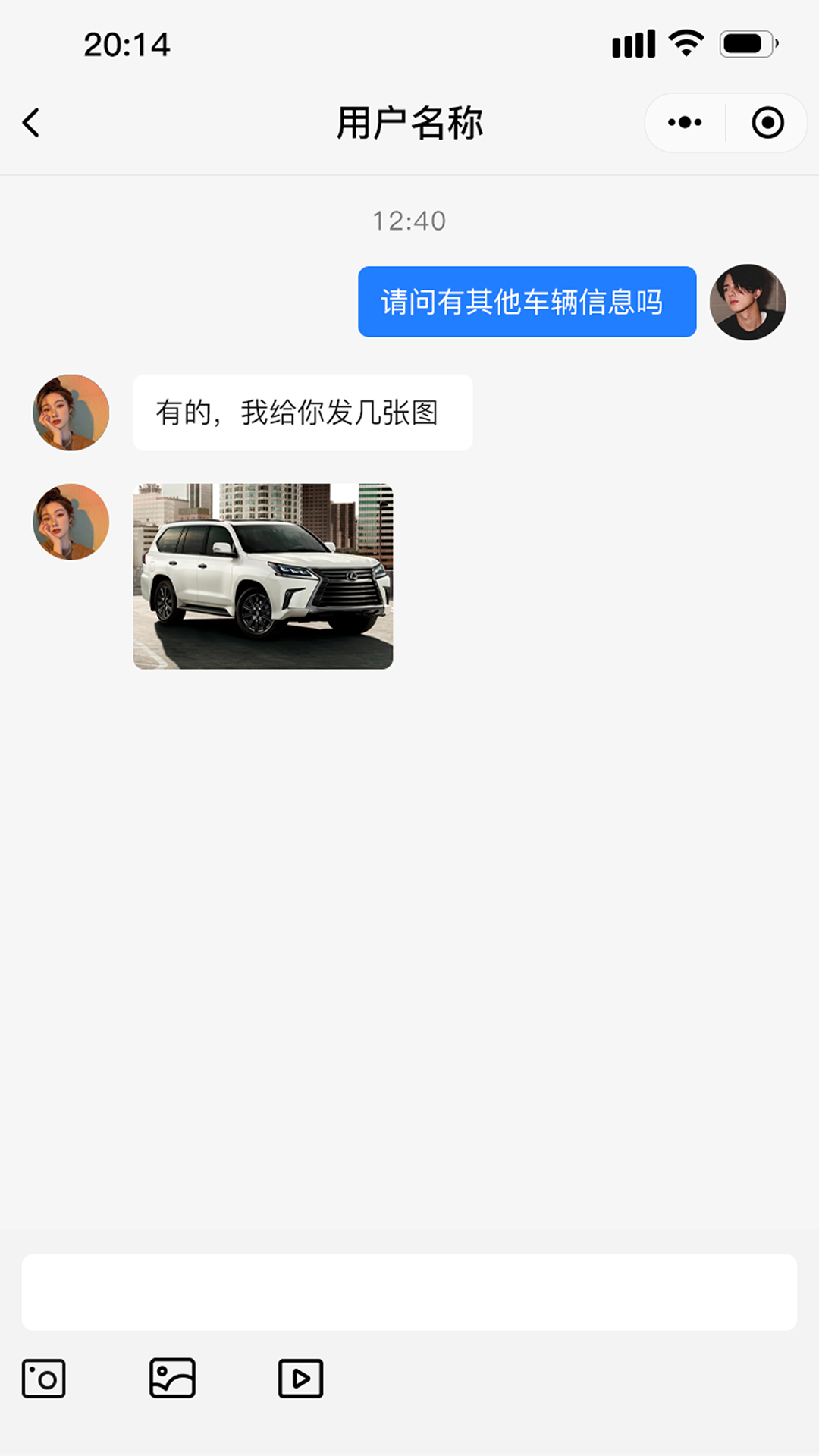
Task: Open the video attachment option
Action: tap(301, 1379)
